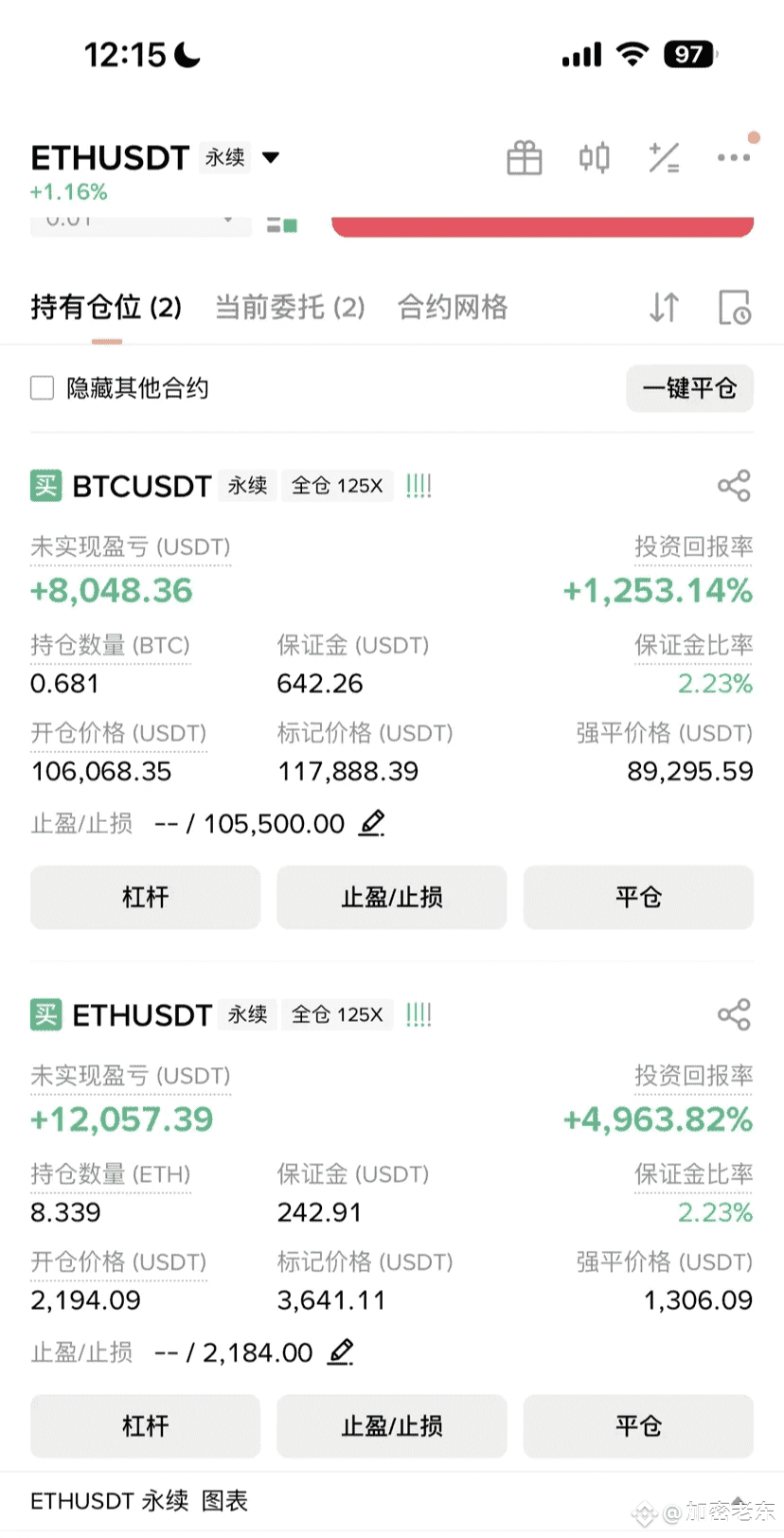The image size is (784, 1538).
Task: Select the 持有仓位 (2) tab
Action: pyautogui.click(x=106, y=307)
